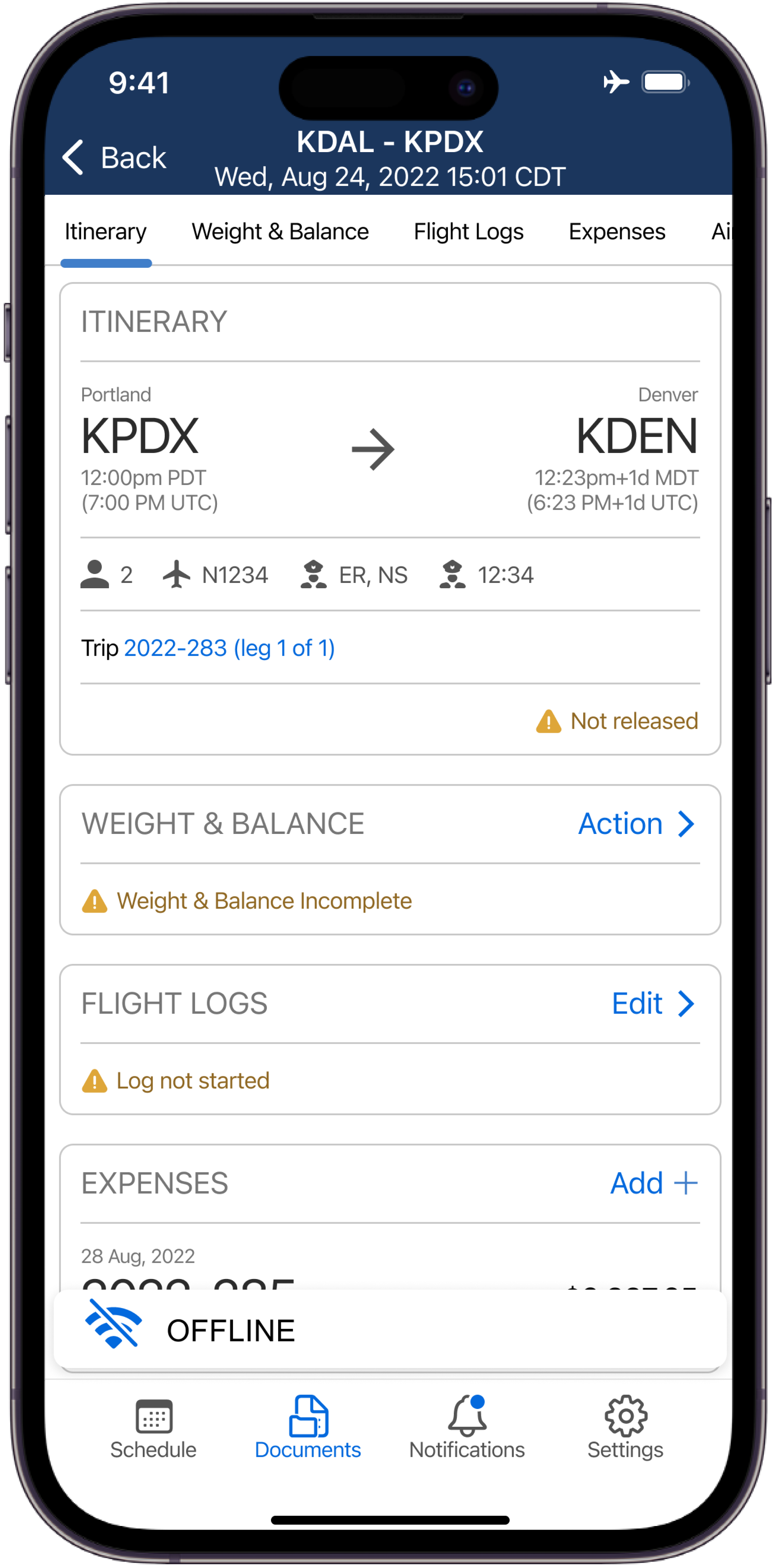Add a new expense
This screenshot has height=1568, width=774.
pyautogui.click(x=653, y=1183)
